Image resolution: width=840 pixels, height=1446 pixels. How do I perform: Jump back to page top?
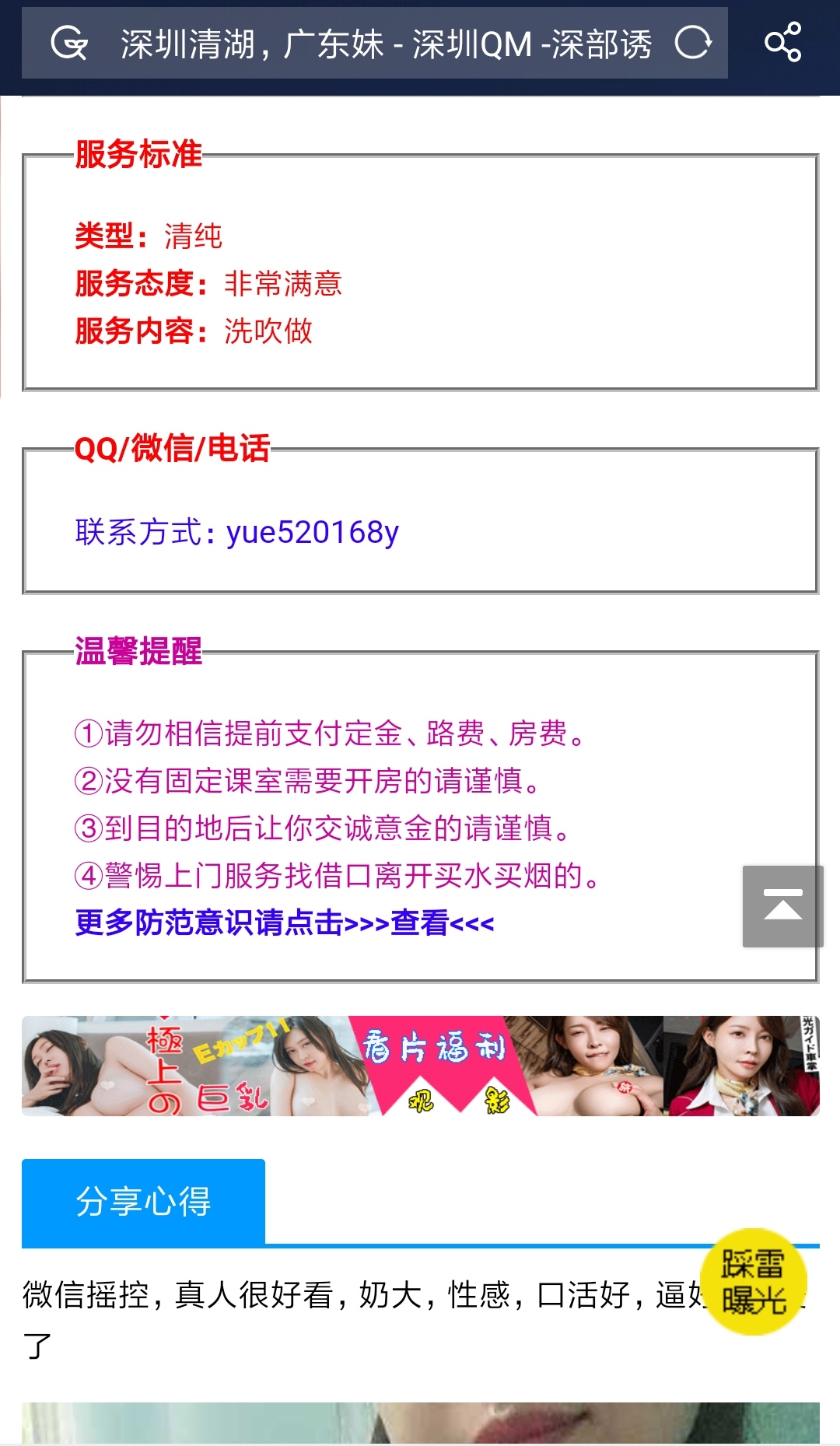click(x=782, y=906)
